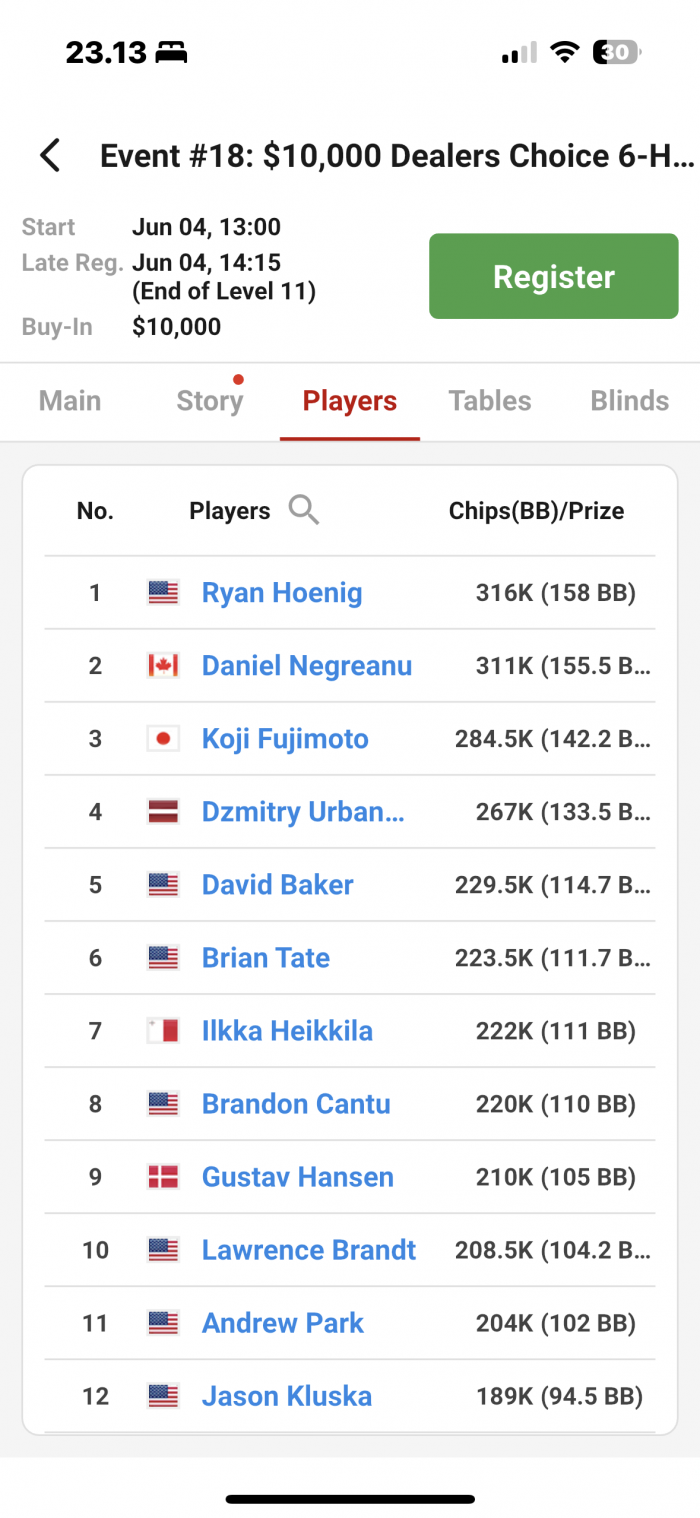Viewport: 700px width, 1518px height.
Task: Open the Story tab
Action: tap(210, 401)
